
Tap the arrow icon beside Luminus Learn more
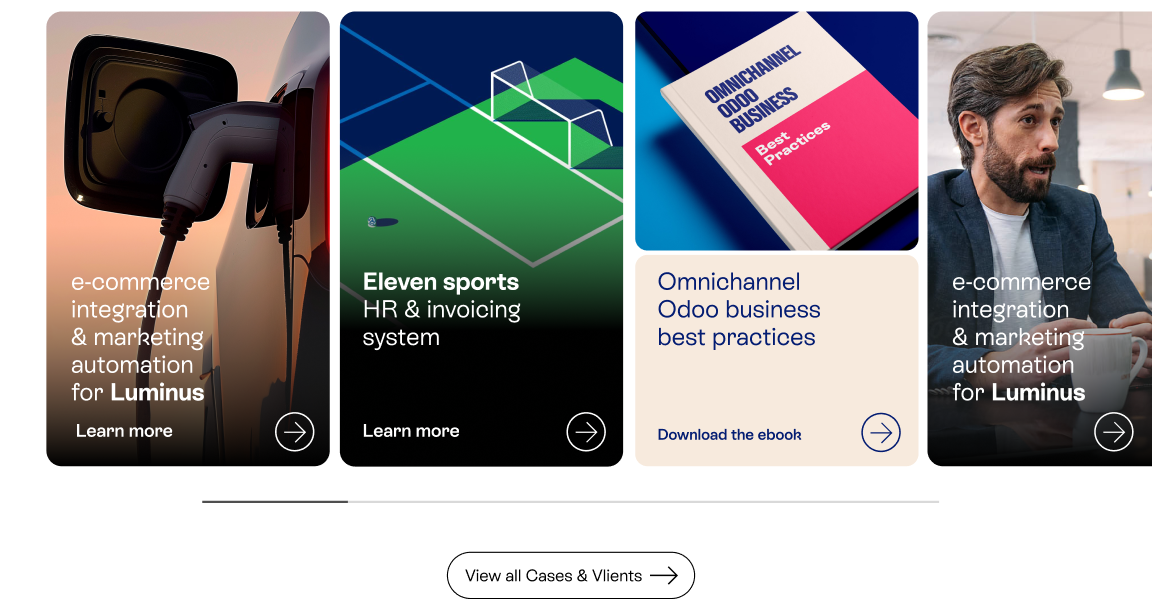pos(295,432)
